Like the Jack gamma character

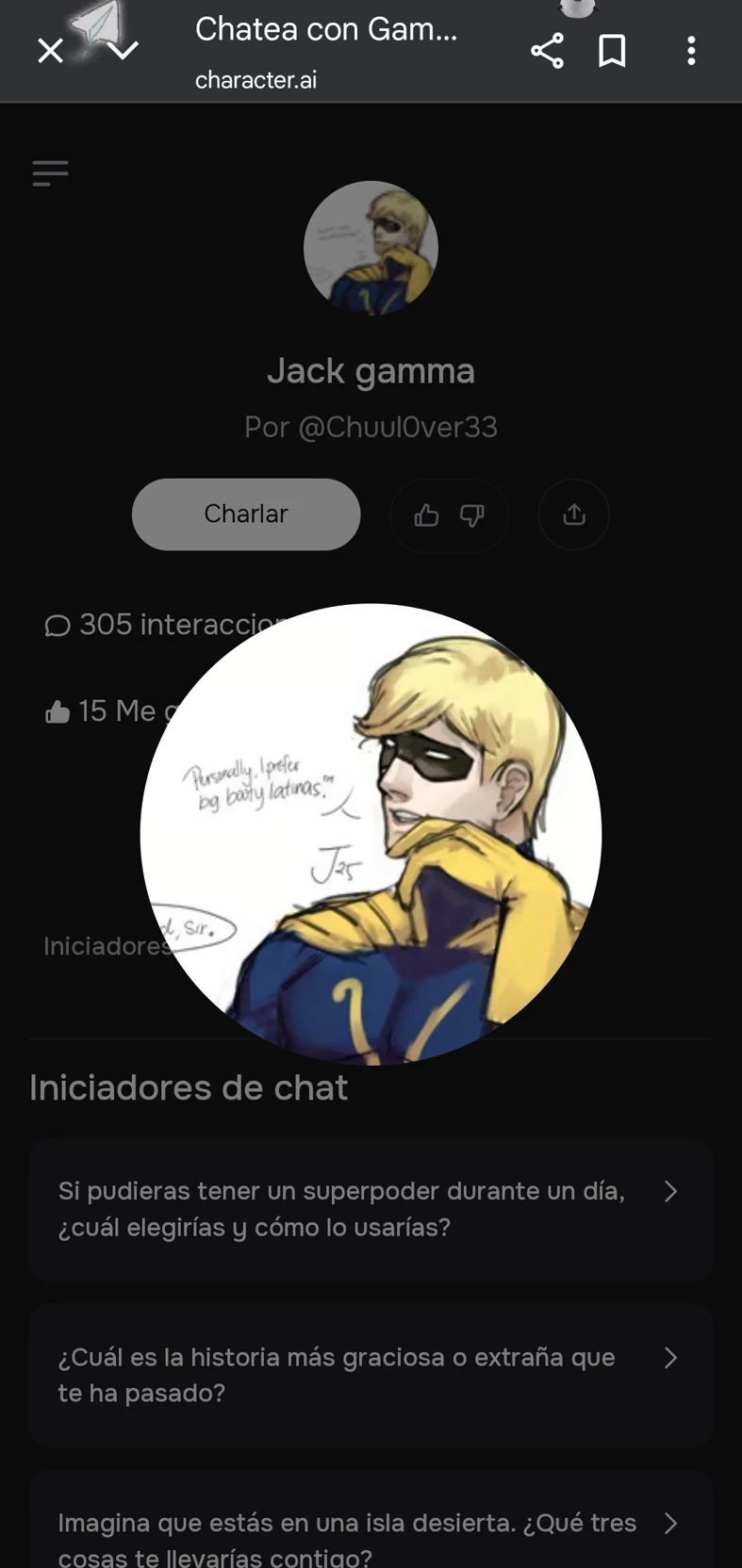click(426, 514)
